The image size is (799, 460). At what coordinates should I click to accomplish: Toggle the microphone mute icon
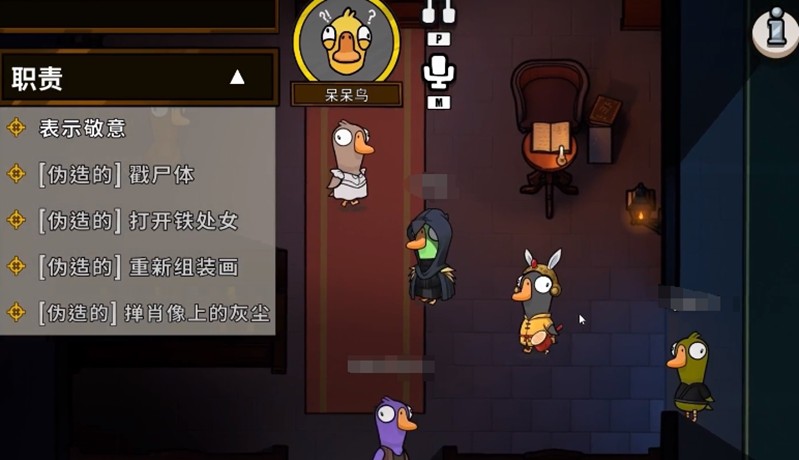(x=438, y=71)
